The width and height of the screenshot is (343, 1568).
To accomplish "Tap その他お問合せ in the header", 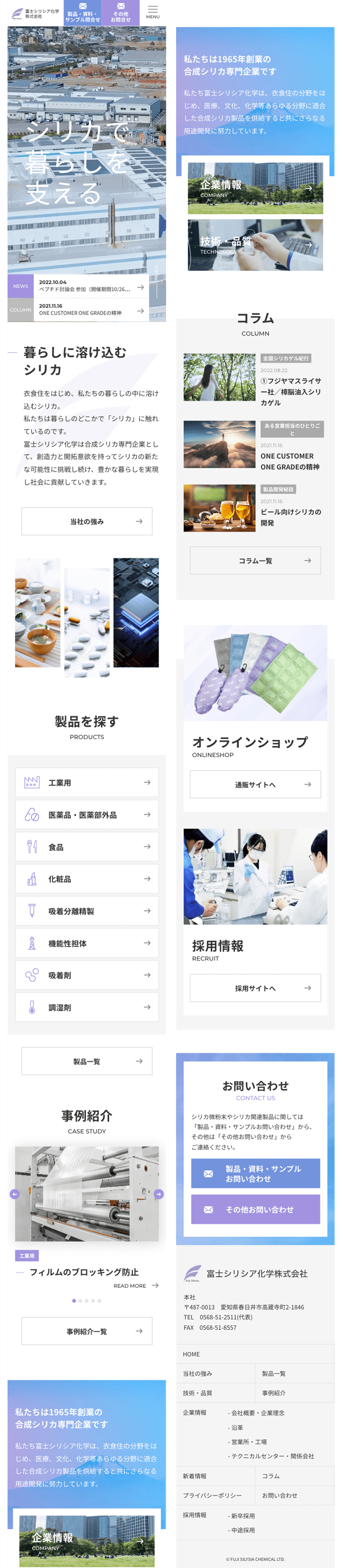I will (x=121, y=13).
